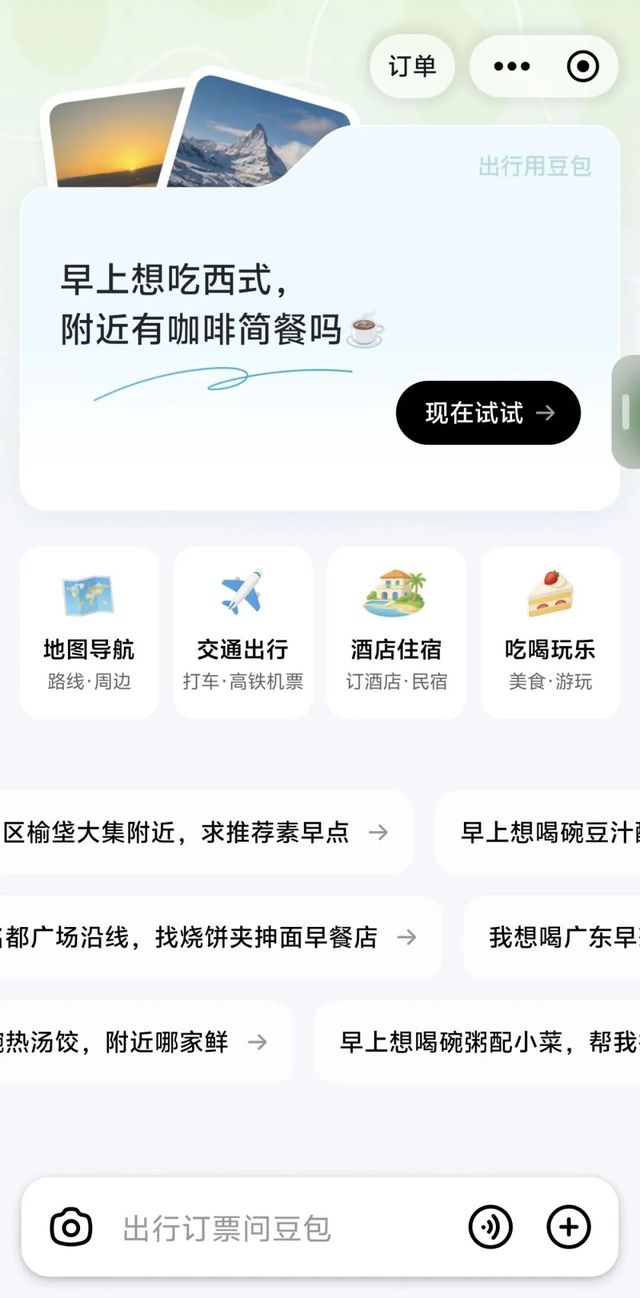640x1298 pixels.
Task: Open the camera icon in input bar
Action: tap(71, 1227)
